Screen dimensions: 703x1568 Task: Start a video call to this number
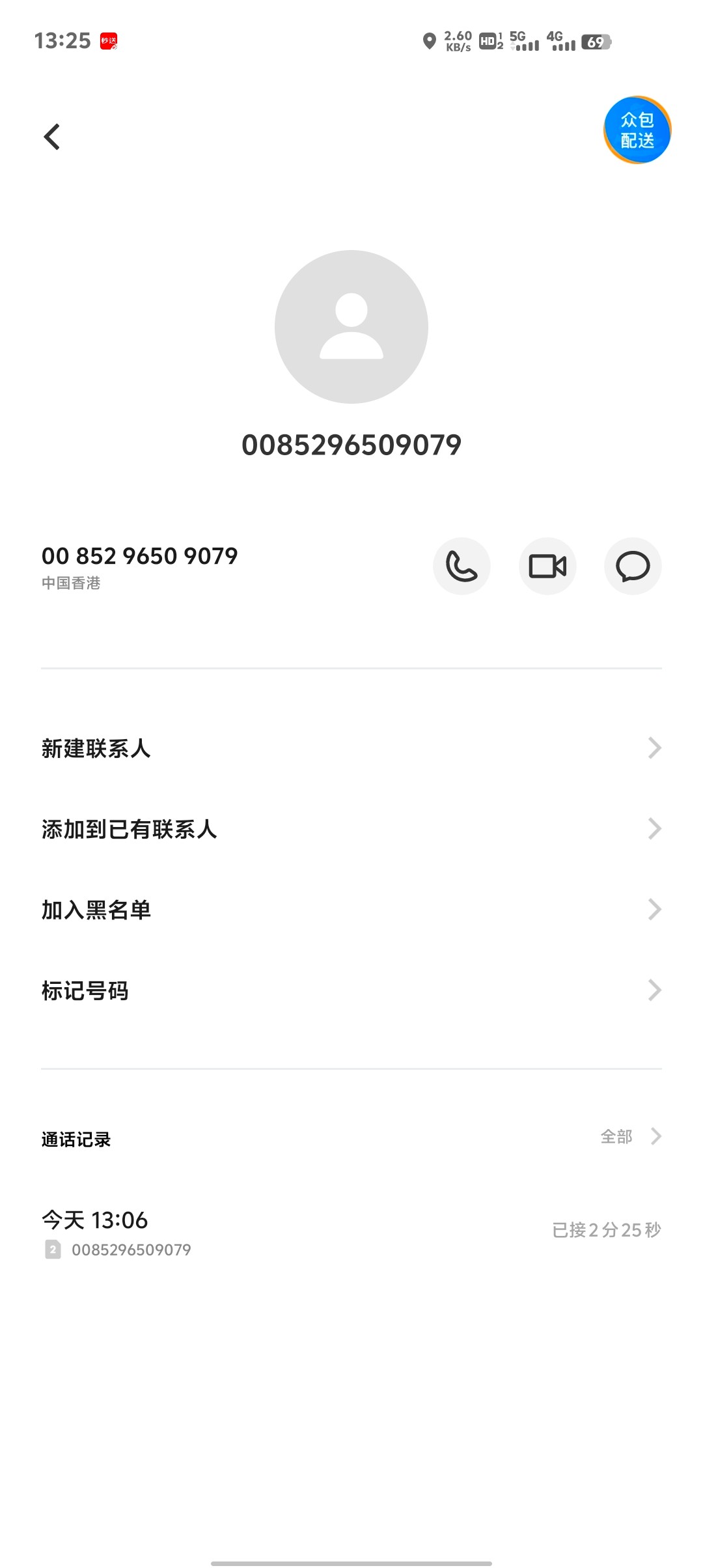coord(547,566)
